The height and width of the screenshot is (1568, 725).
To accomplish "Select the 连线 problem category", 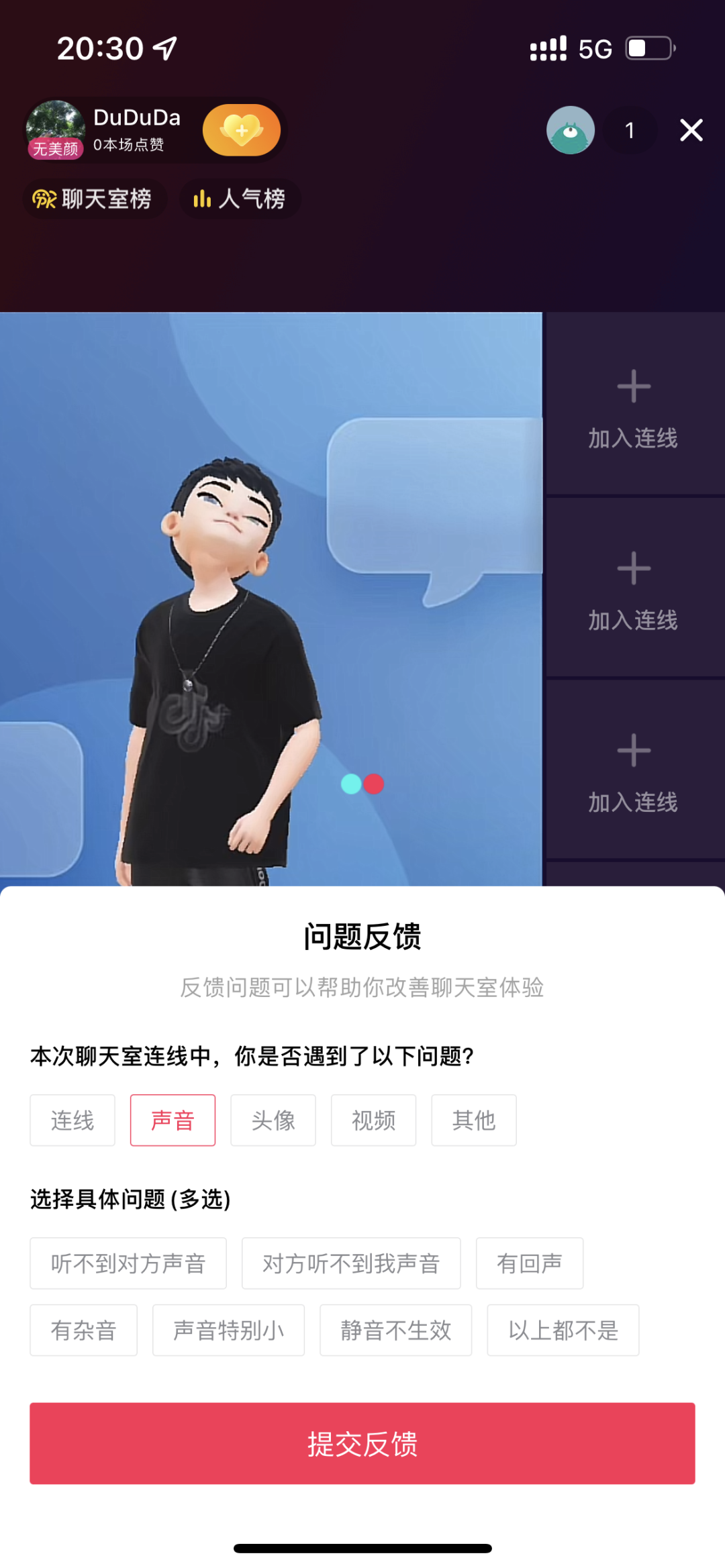I will pos(72,1120).
